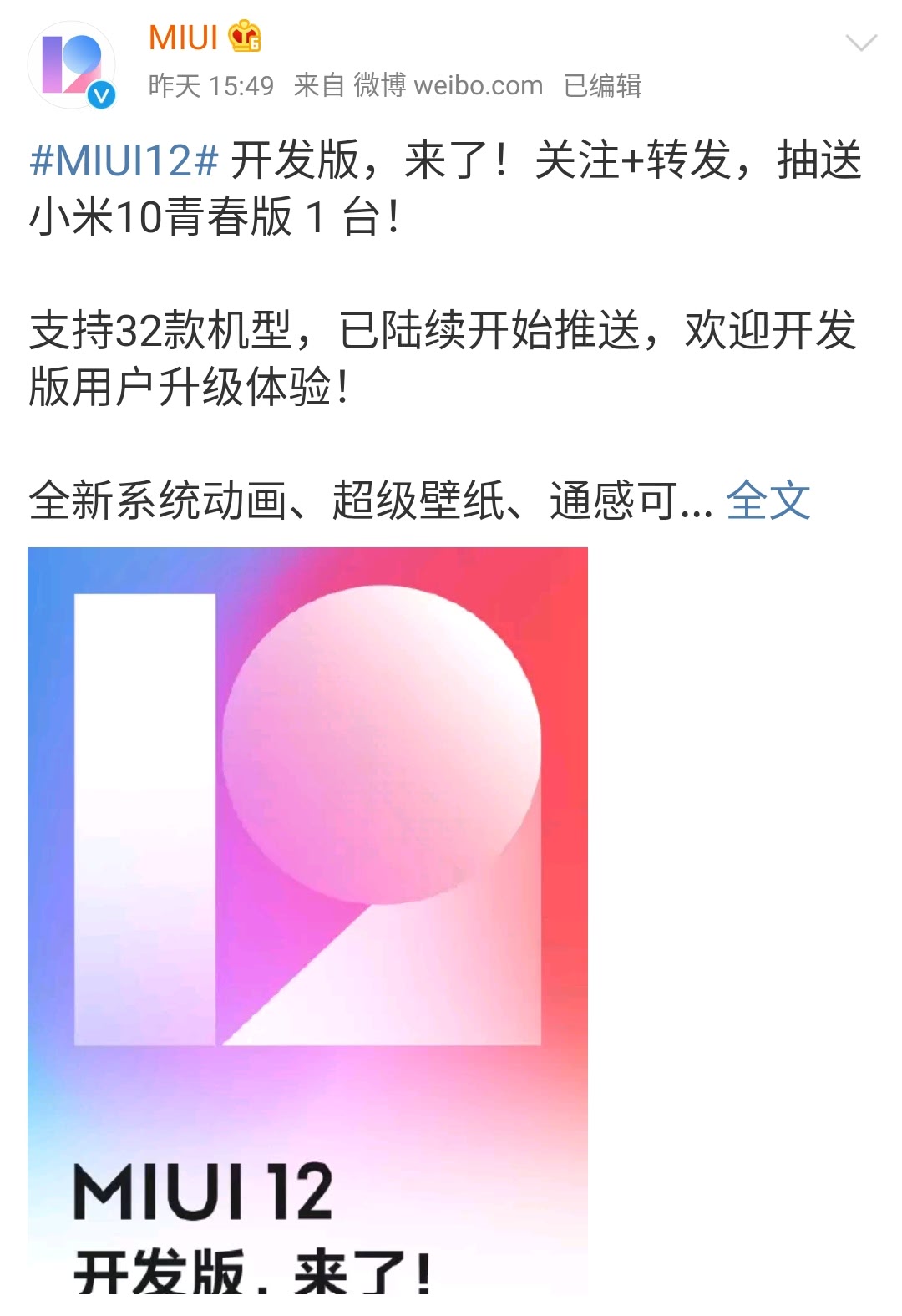Open the MIUI account name
The width and height of the screenshot is (902, 1316).
[183, 38]
